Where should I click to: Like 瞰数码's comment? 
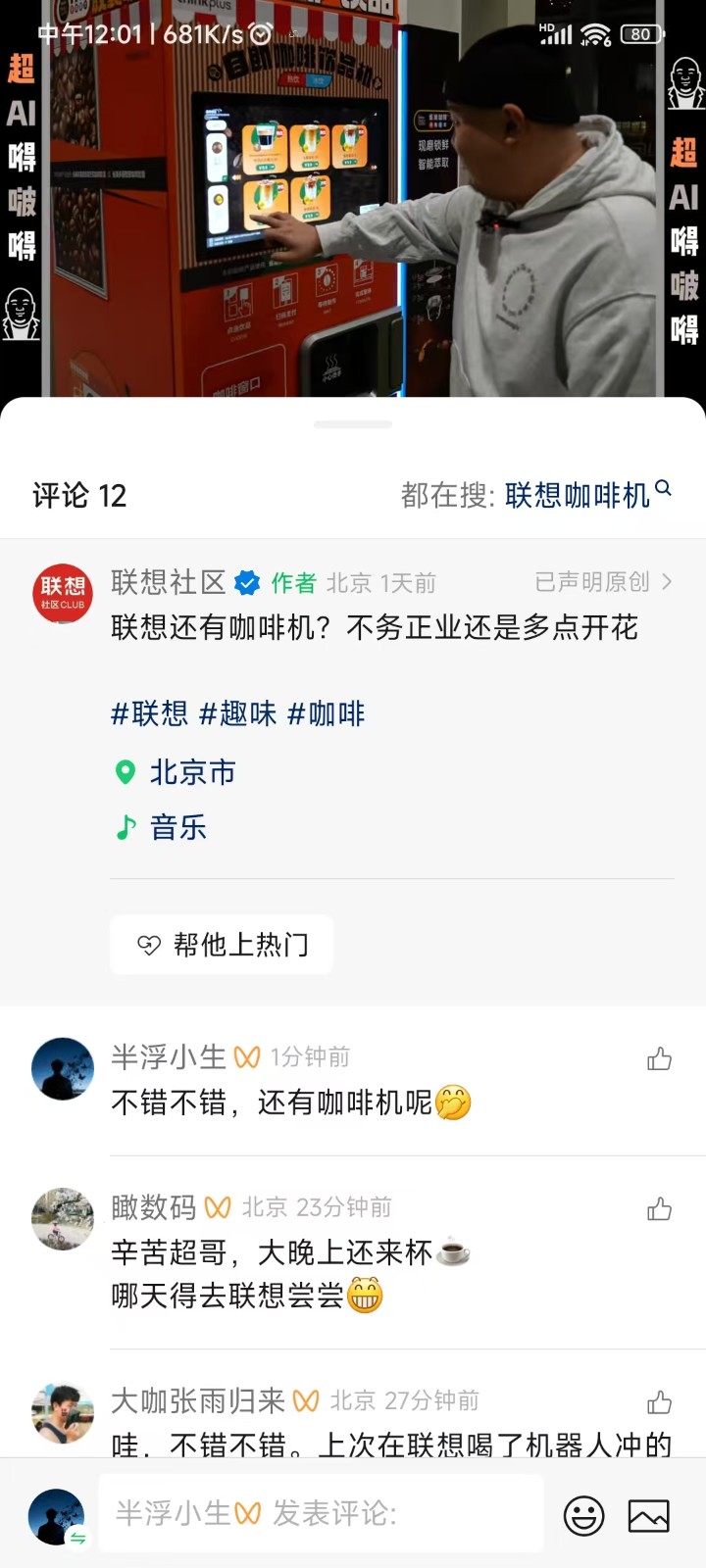tap(659, 1209)
